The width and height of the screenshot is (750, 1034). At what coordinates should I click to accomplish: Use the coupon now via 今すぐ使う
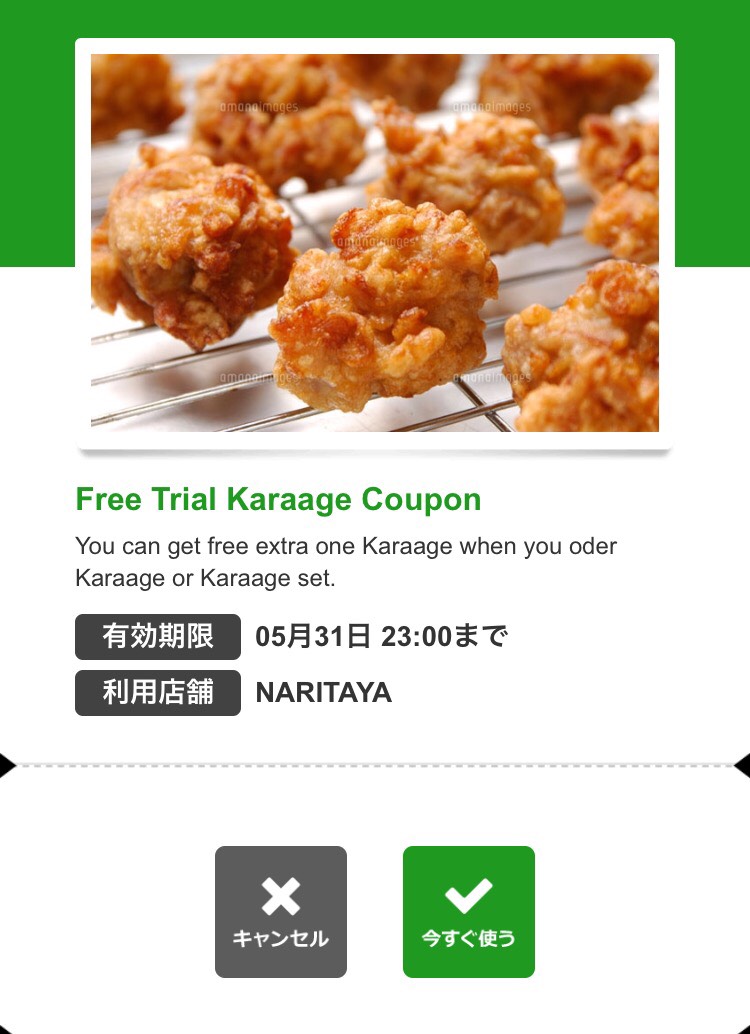(468, 911)
